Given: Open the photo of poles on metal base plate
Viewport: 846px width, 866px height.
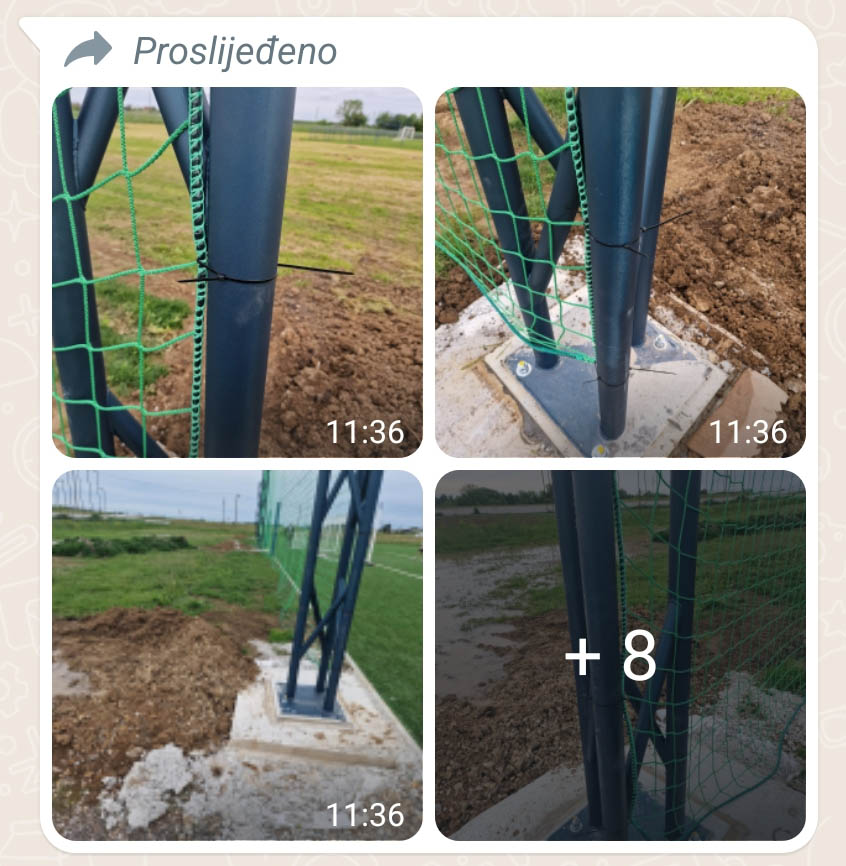Looking at the screenshot, I should [x=620, y=272].
